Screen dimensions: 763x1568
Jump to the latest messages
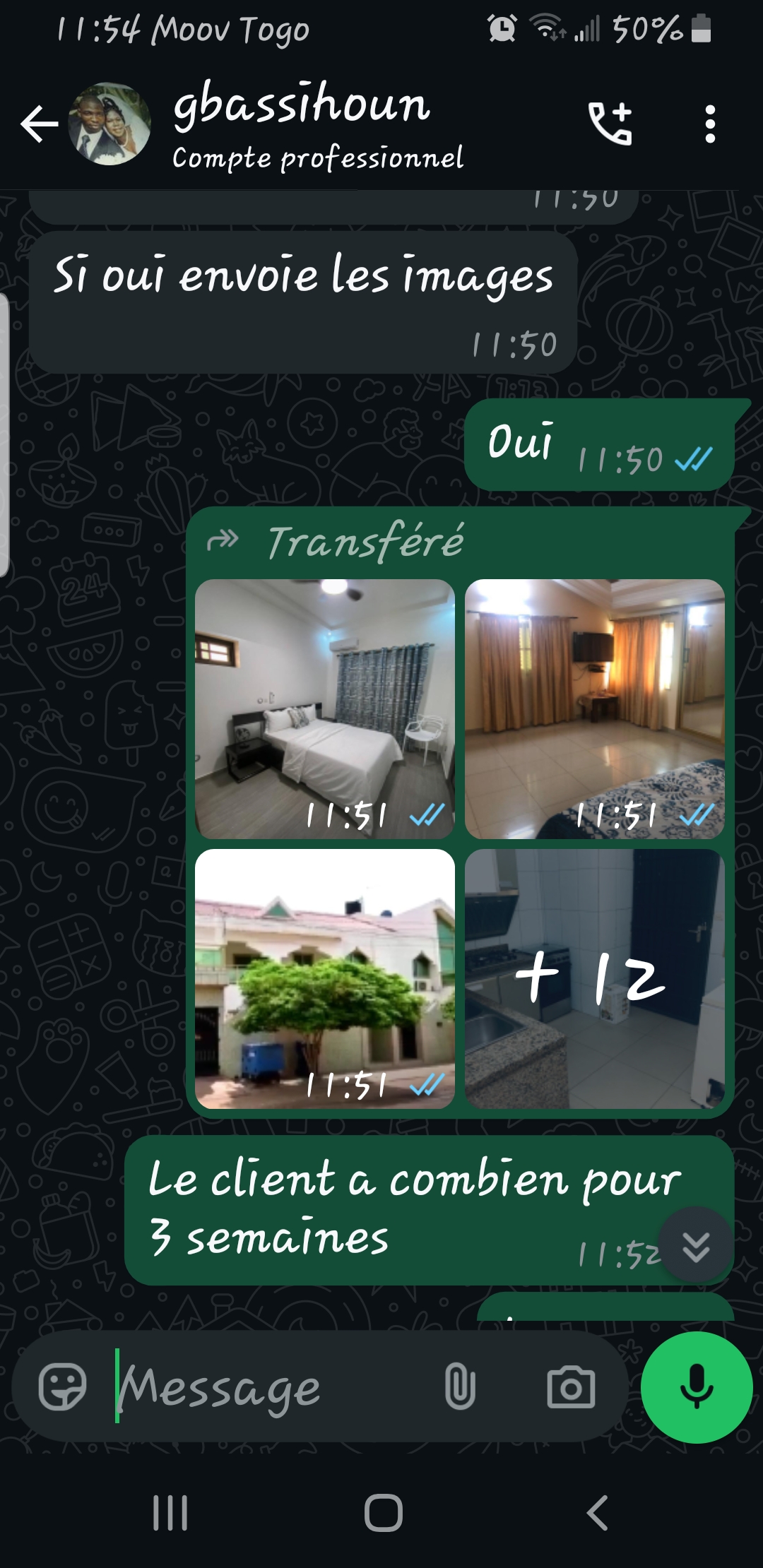pyautogui.click(x=696, y=1245)
